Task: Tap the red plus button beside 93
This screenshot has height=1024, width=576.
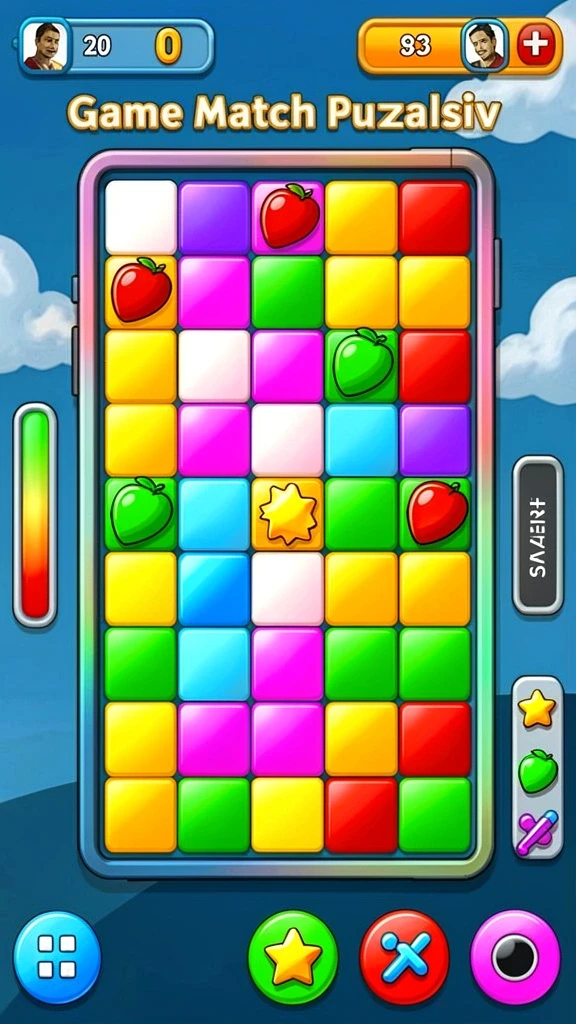Action: pyautogui.click(x=537, y=46)
